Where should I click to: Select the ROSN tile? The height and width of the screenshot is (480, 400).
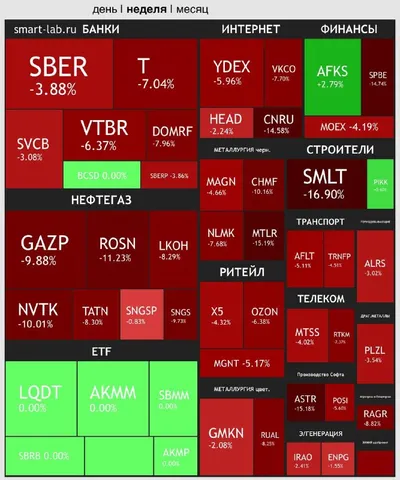pos(117,250)
